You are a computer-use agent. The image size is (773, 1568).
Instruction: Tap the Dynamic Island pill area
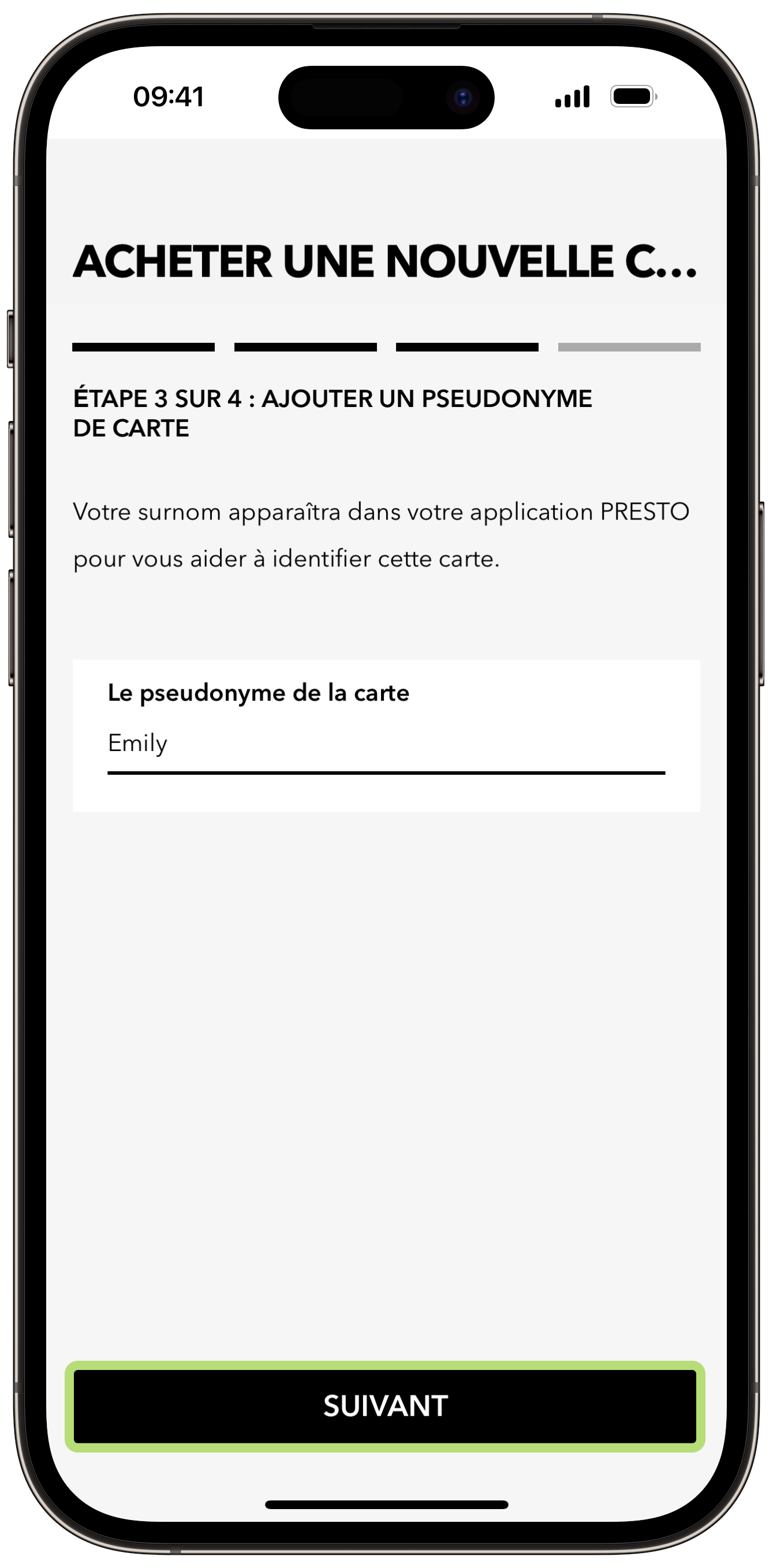[x=387, y=96]
